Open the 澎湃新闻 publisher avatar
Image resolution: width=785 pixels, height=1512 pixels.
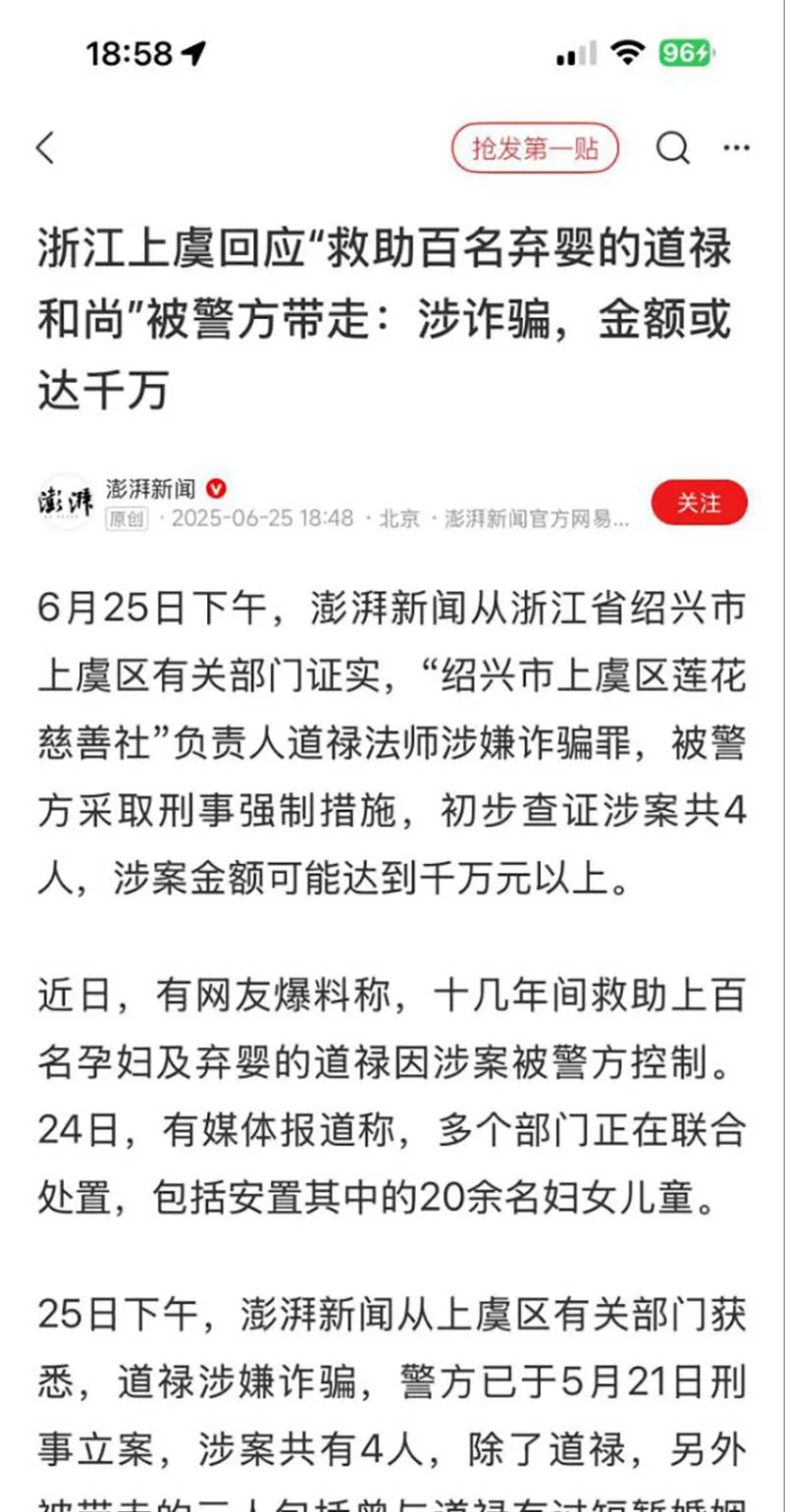(66, 503)
